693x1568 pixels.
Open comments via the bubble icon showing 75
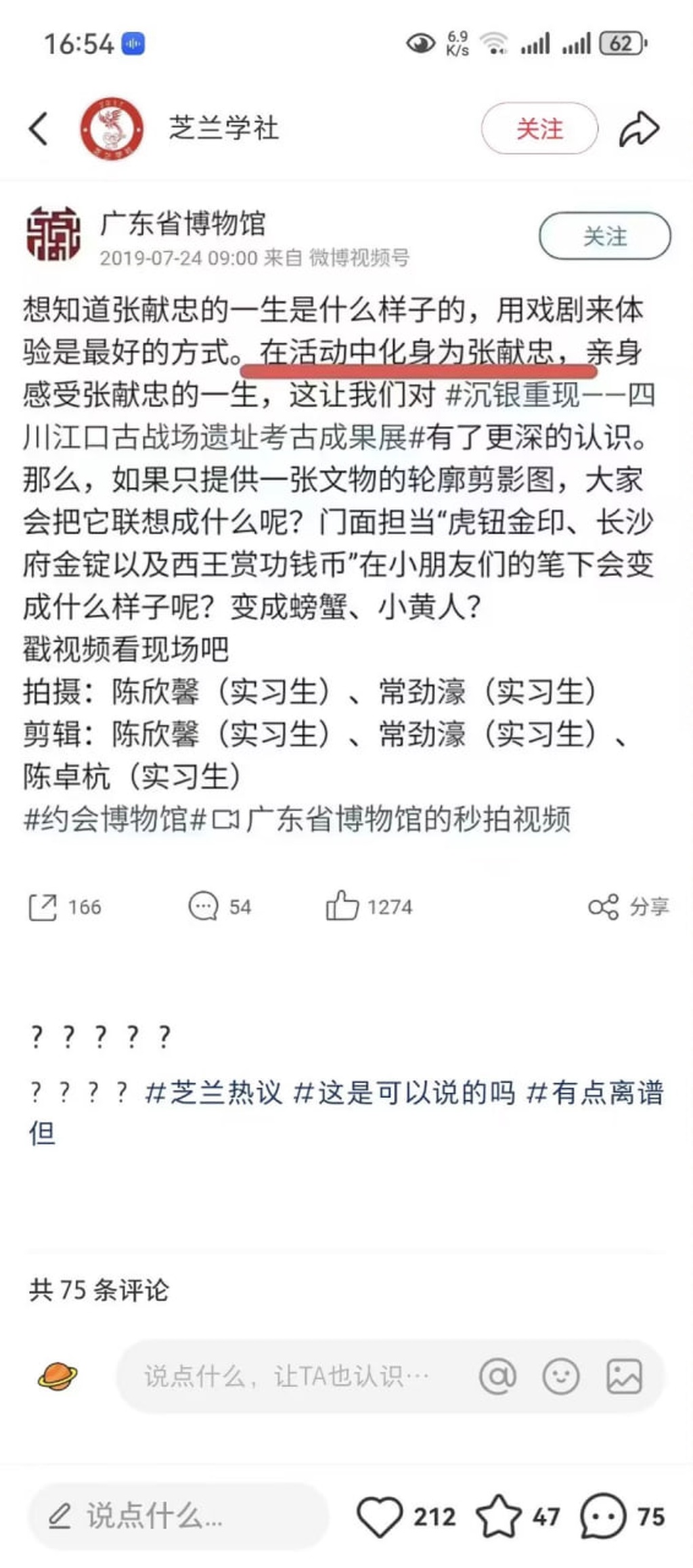(603, 1517)
